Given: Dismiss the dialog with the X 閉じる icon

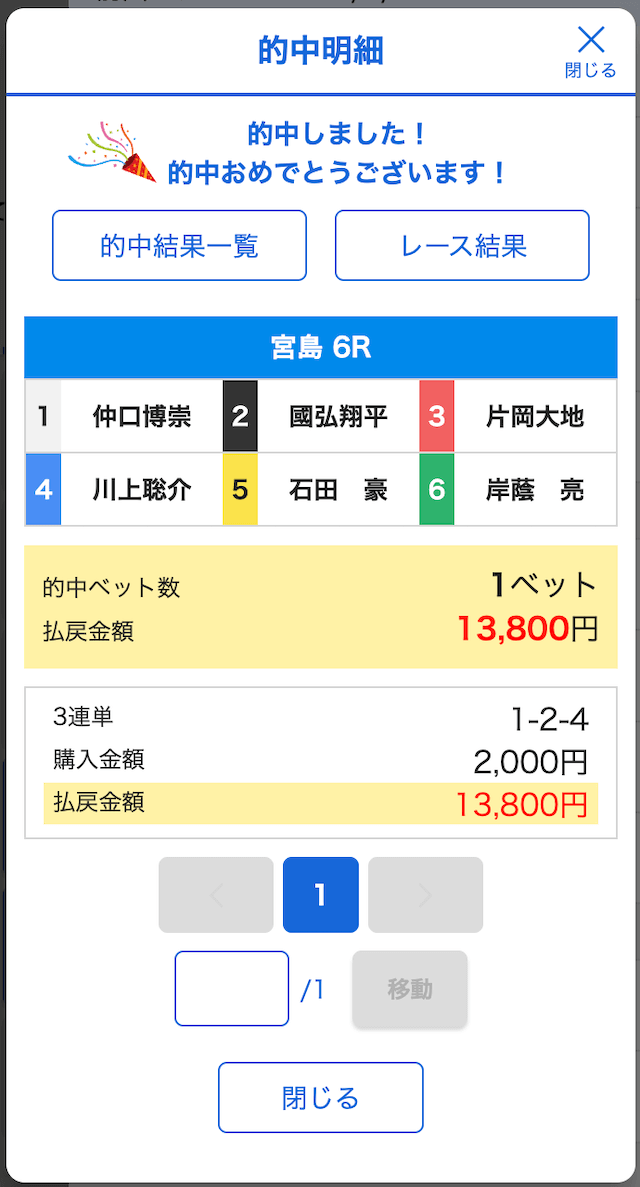Looking at the screenshot, I should click(591, 51).
